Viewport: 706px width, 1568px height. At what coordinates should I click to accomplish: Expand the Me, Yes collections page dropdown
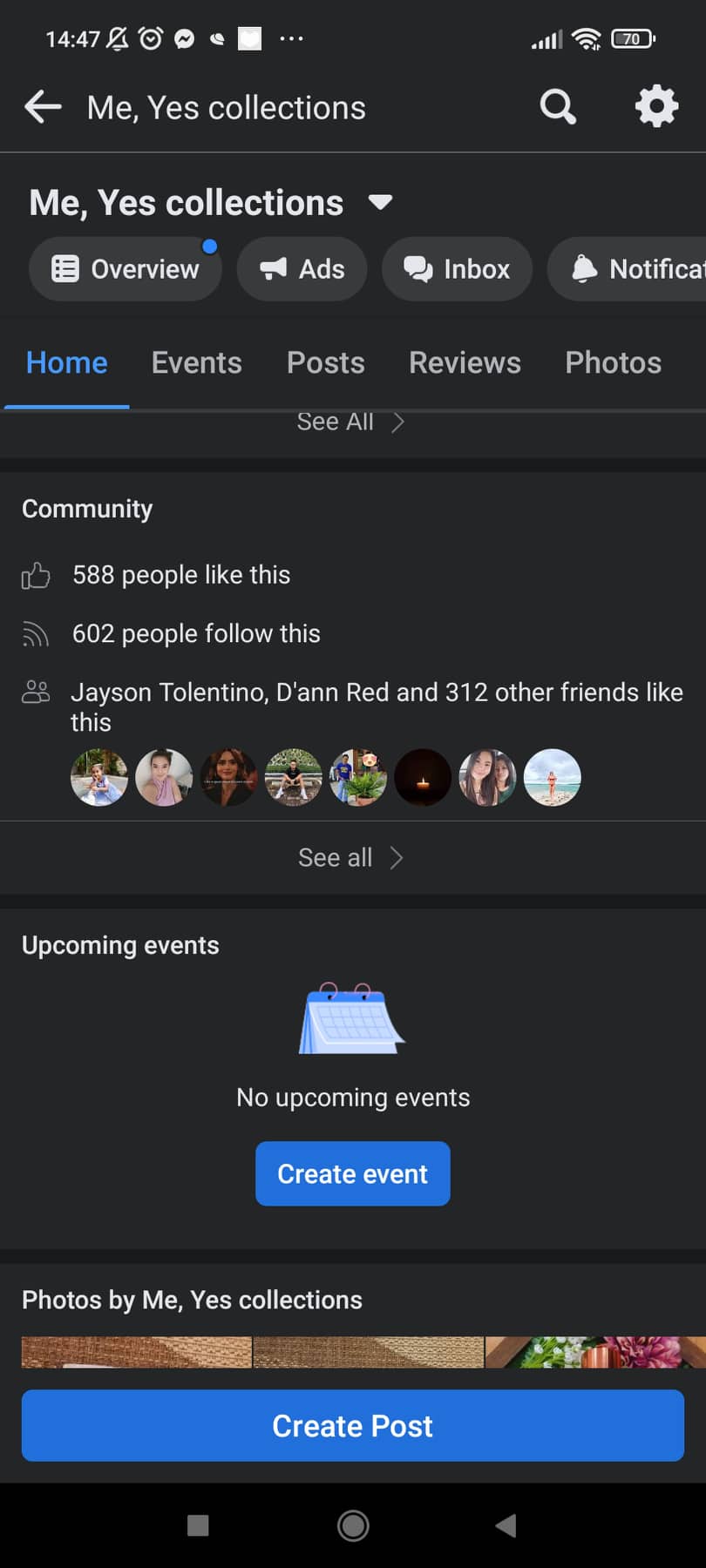tap(380, 202)
